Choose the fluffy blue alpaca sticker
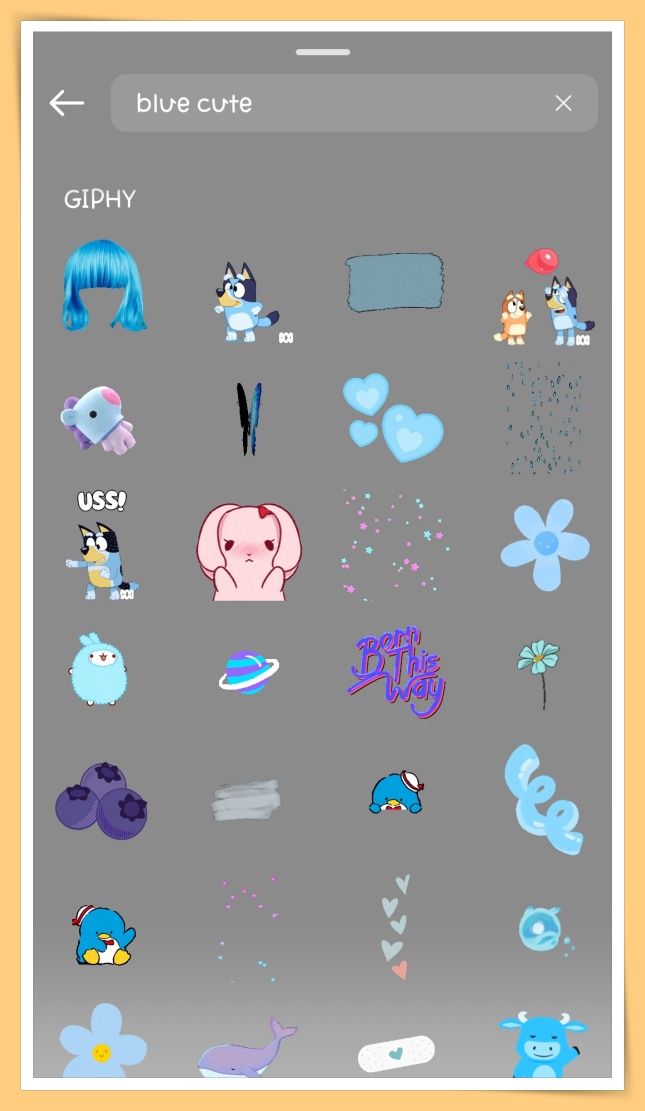Viewport: 645px width, 1111px height. click(99, 669)
